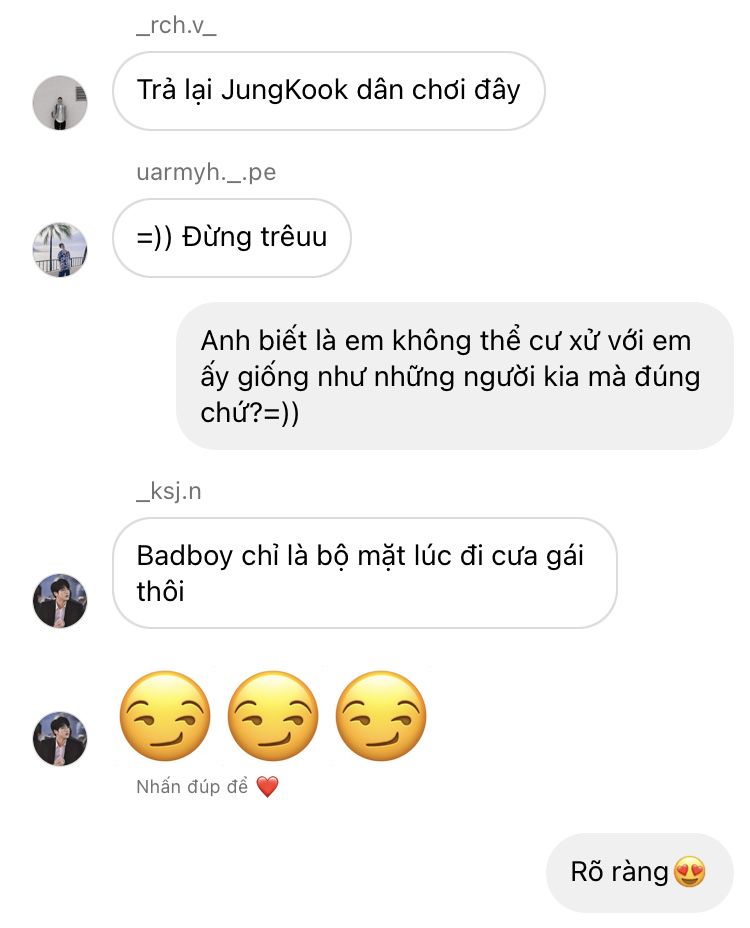View uarmyh._.pe's avatar profile
The width and height of the screenshot is (750, 928).
60,249
